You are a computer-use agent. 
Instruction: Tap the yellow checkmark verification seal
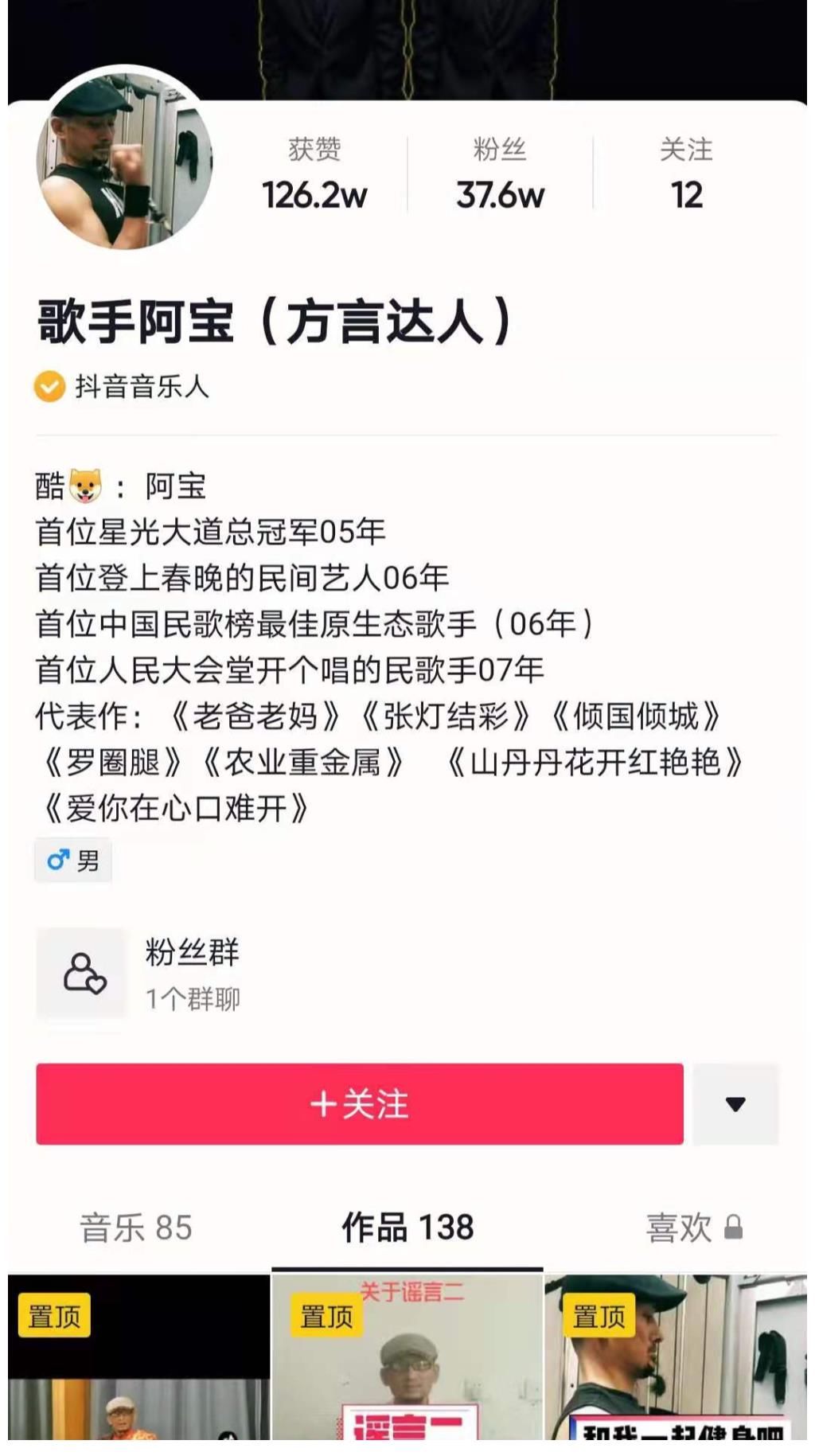click(49, 388)
